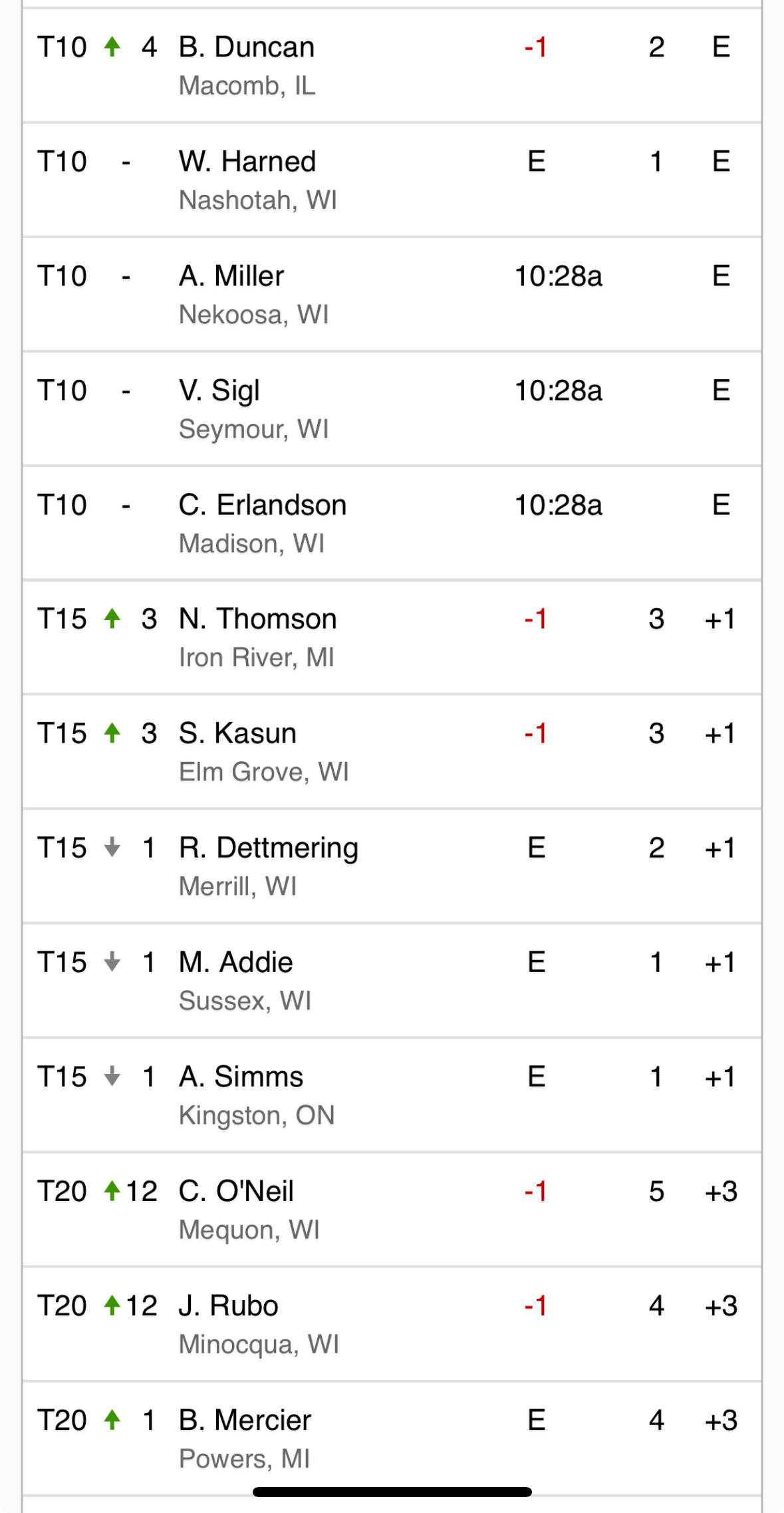Open B. Duncan's scorecard row
784x1513 pixels.
392,65
